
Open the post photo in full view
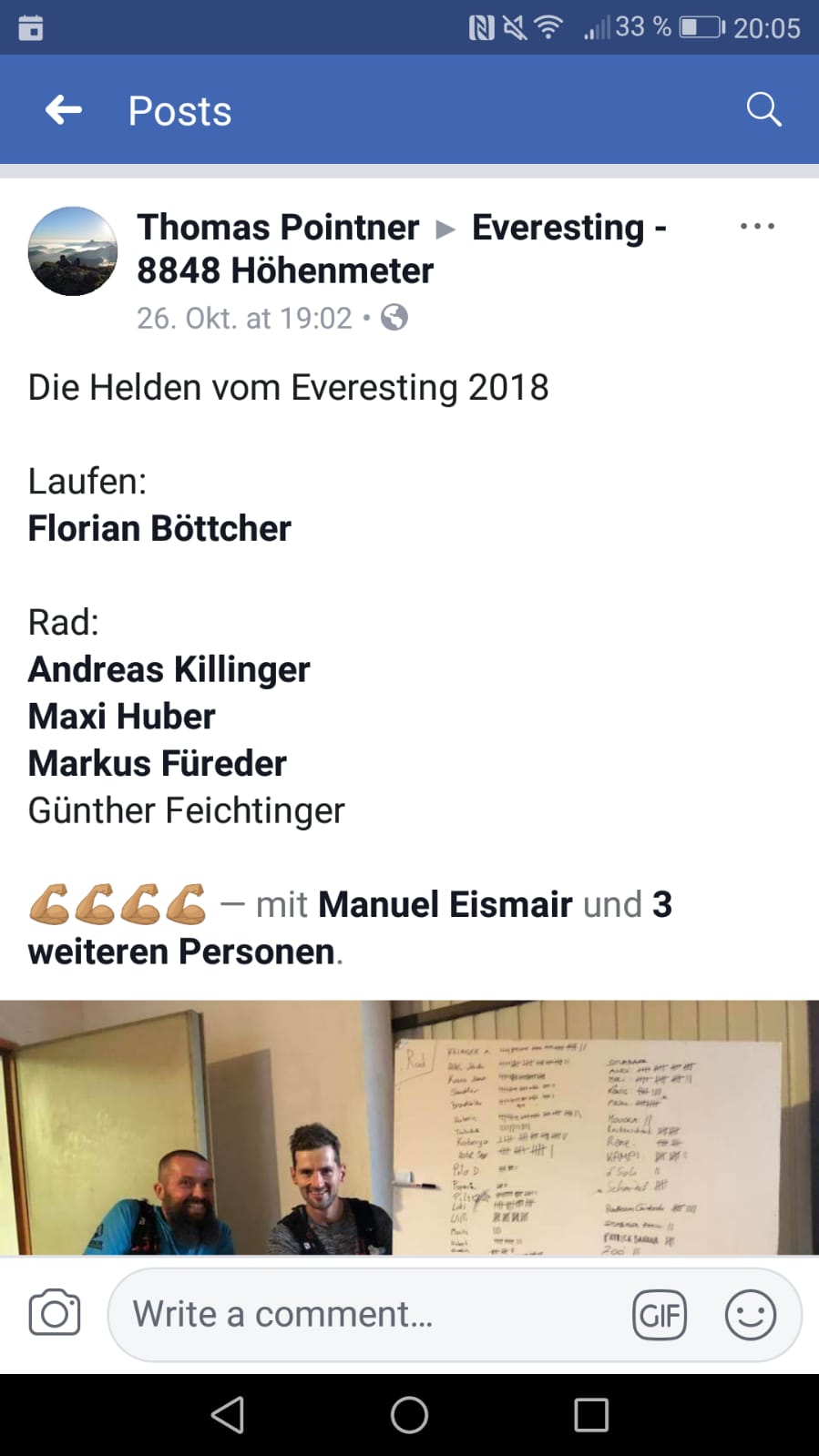409,1127
